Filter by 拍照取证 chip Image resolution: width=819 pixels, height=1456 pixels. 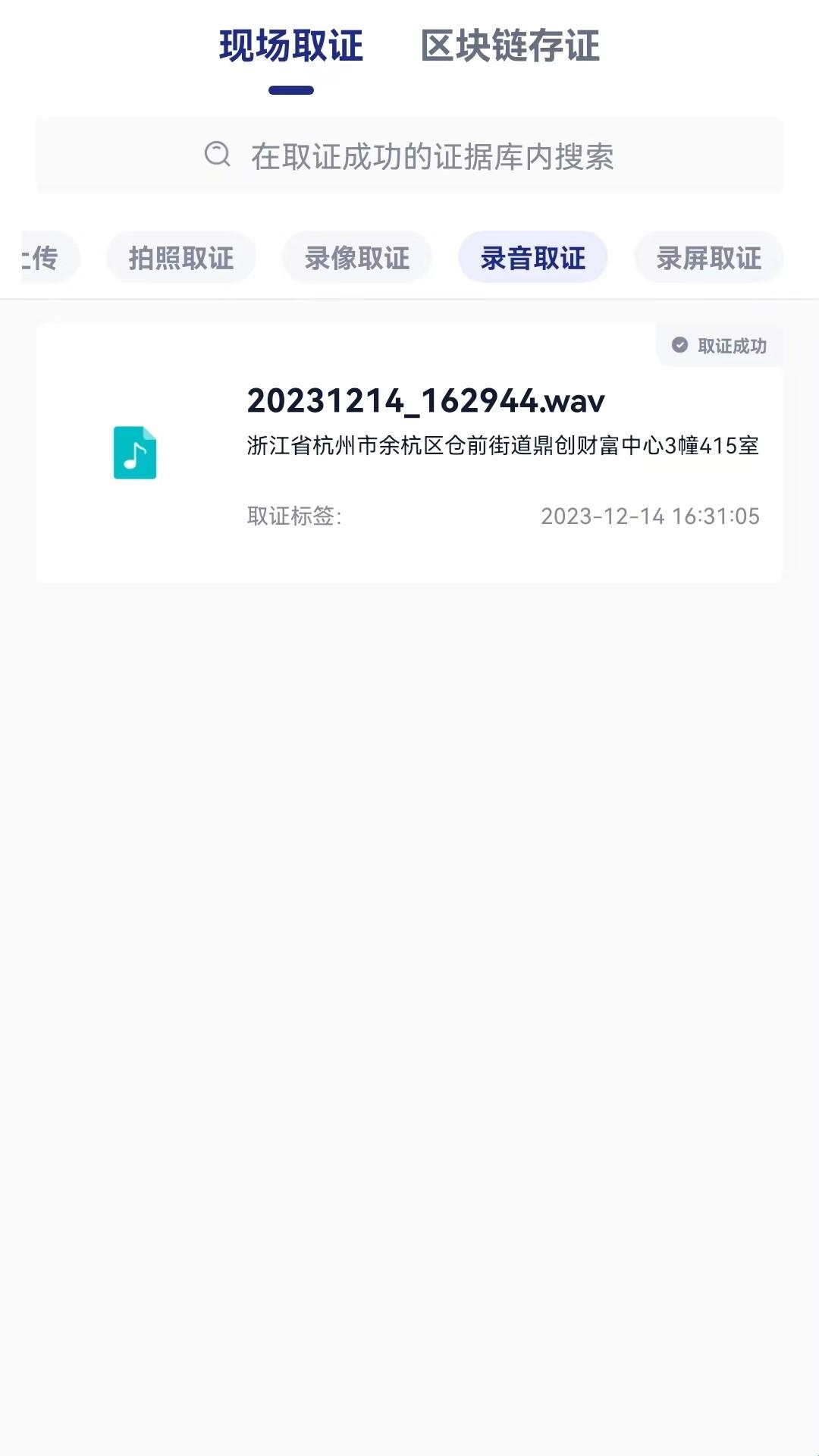point(181,258)
